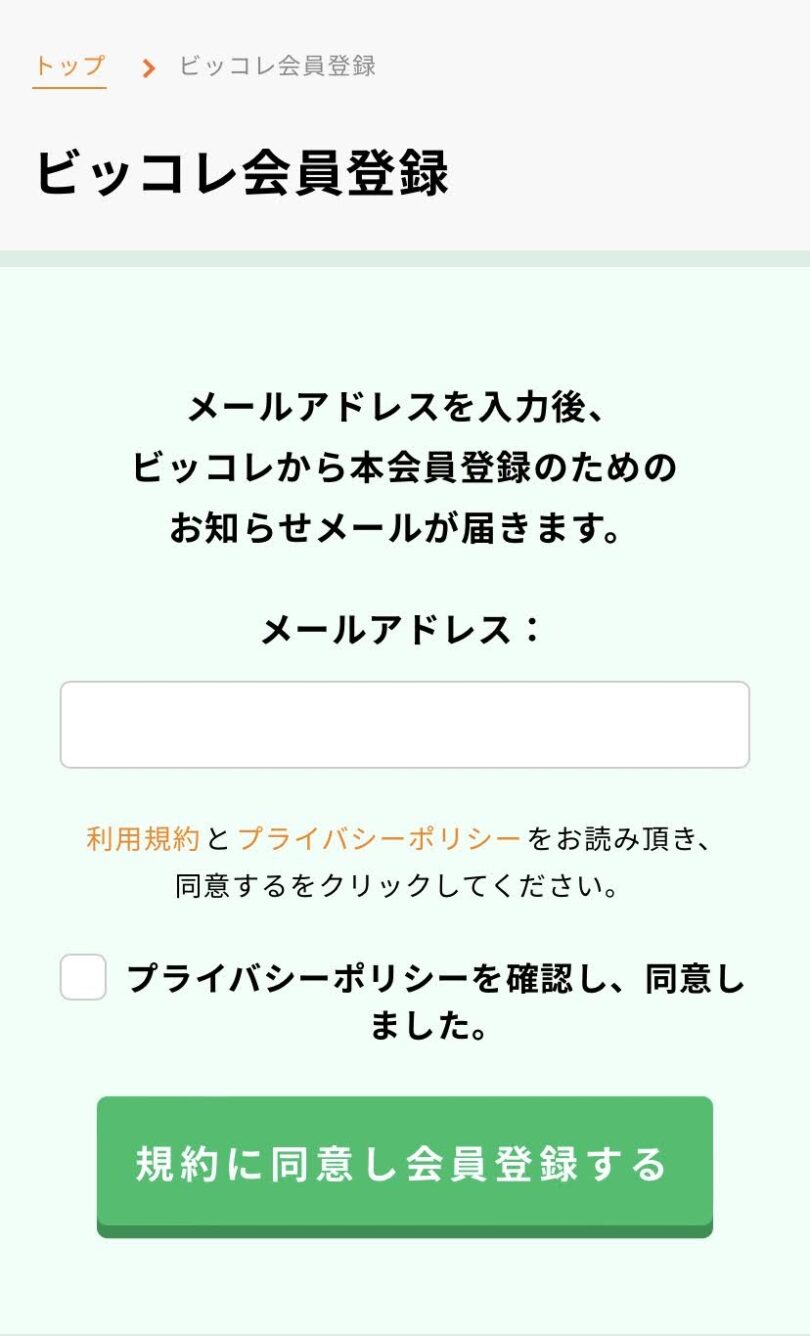Viewport: 810px width, 1336px height.
Task: Open the プライバシーポリシー link
Action: (x=379, y=839)
